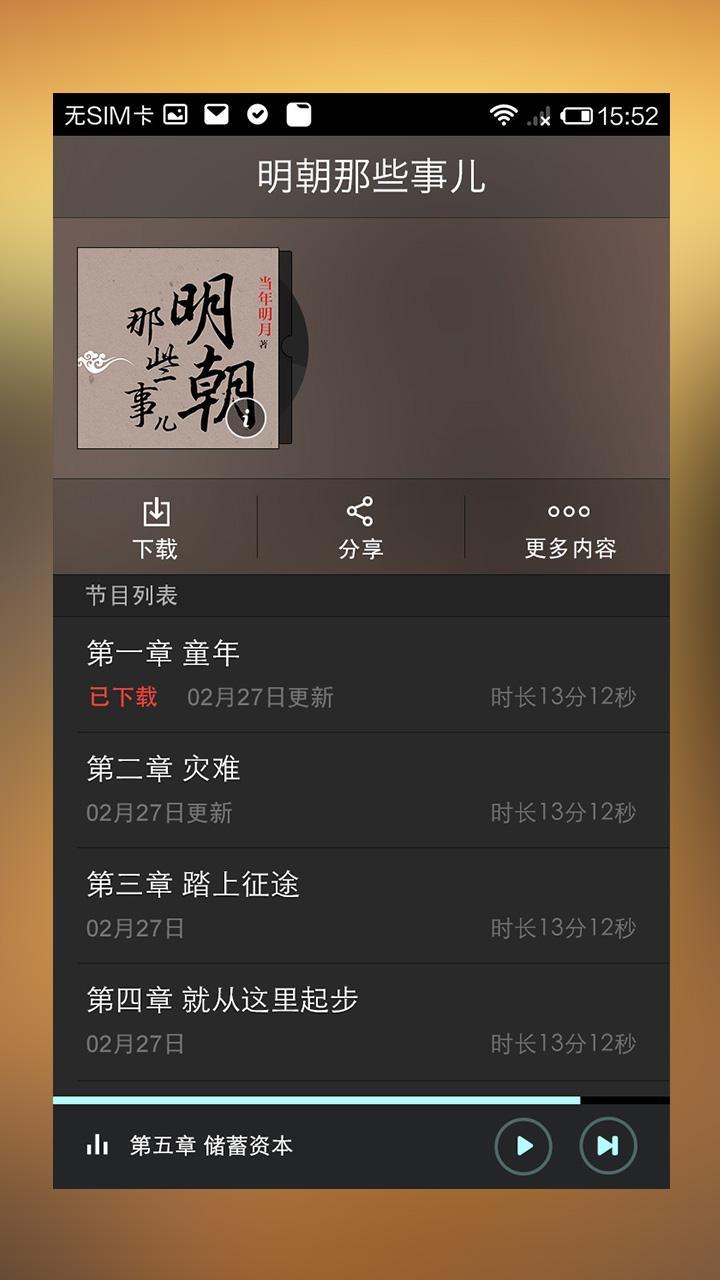
Task: Start 第四章 就从这里起步
Action: pyautogui.click(x=361, y=1022)
